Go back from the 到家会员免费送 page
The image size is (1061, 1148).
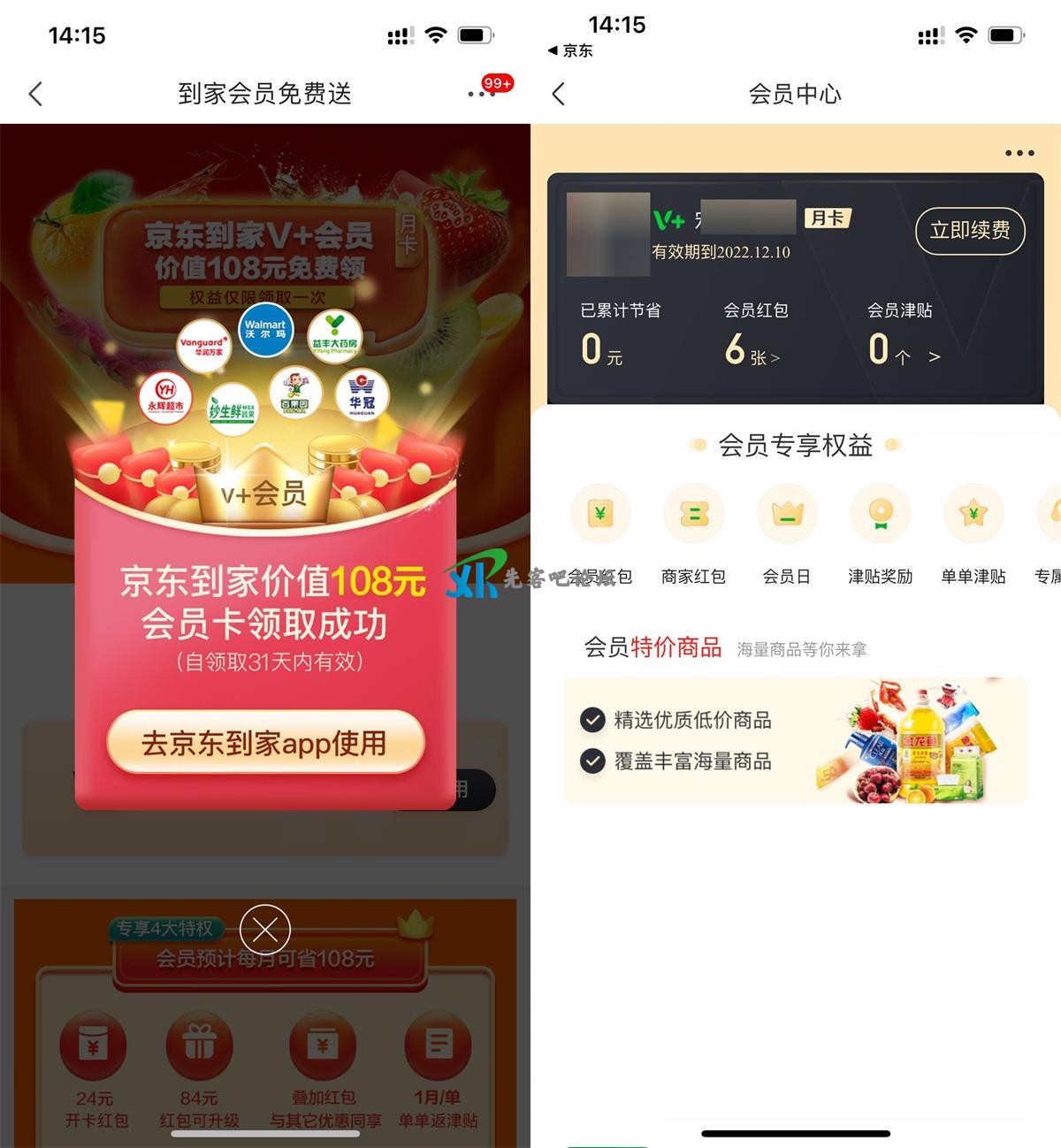pyautogui.click(x=35, y=94)
